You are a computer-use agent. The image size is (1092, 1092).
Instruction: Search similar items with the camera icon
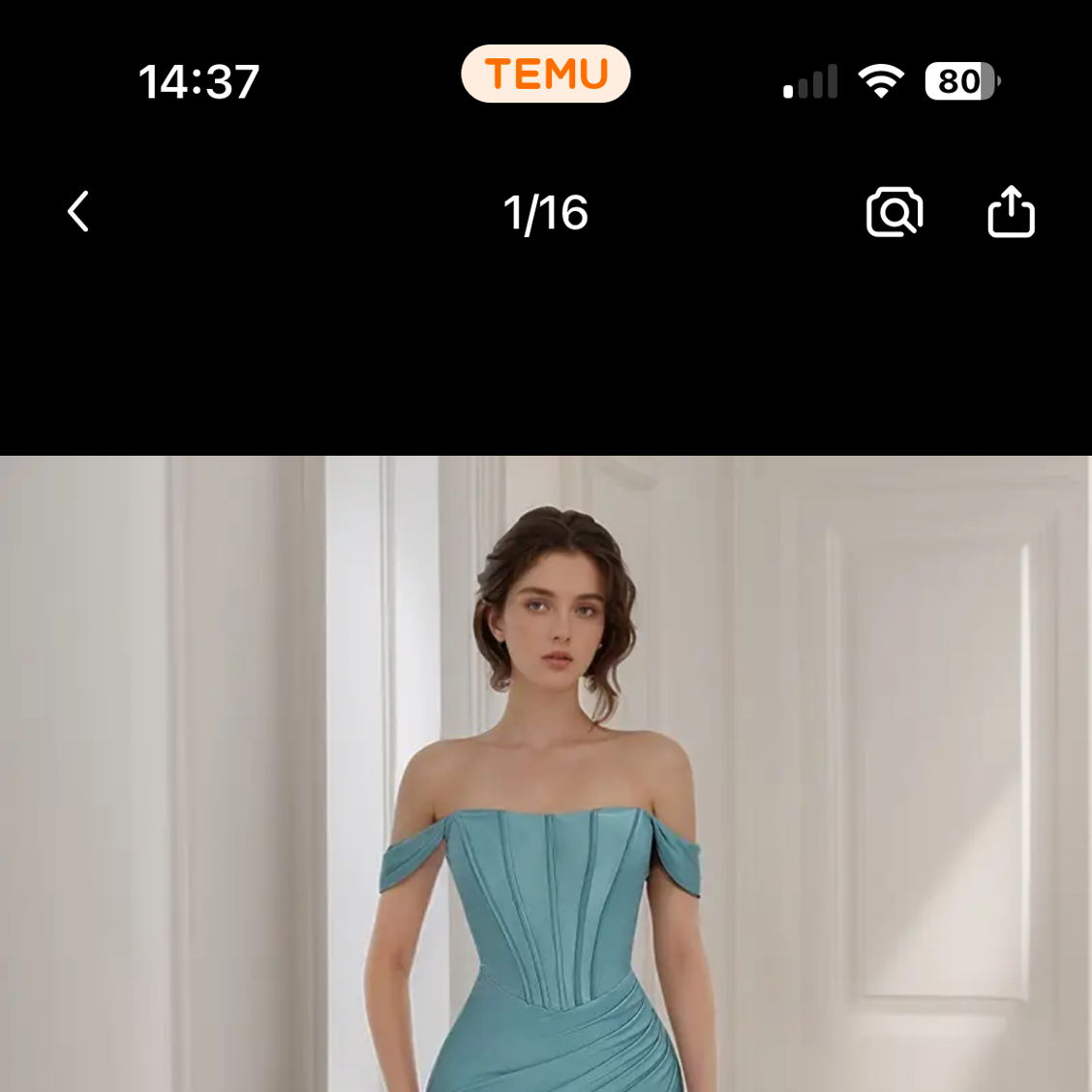(894, 212)
